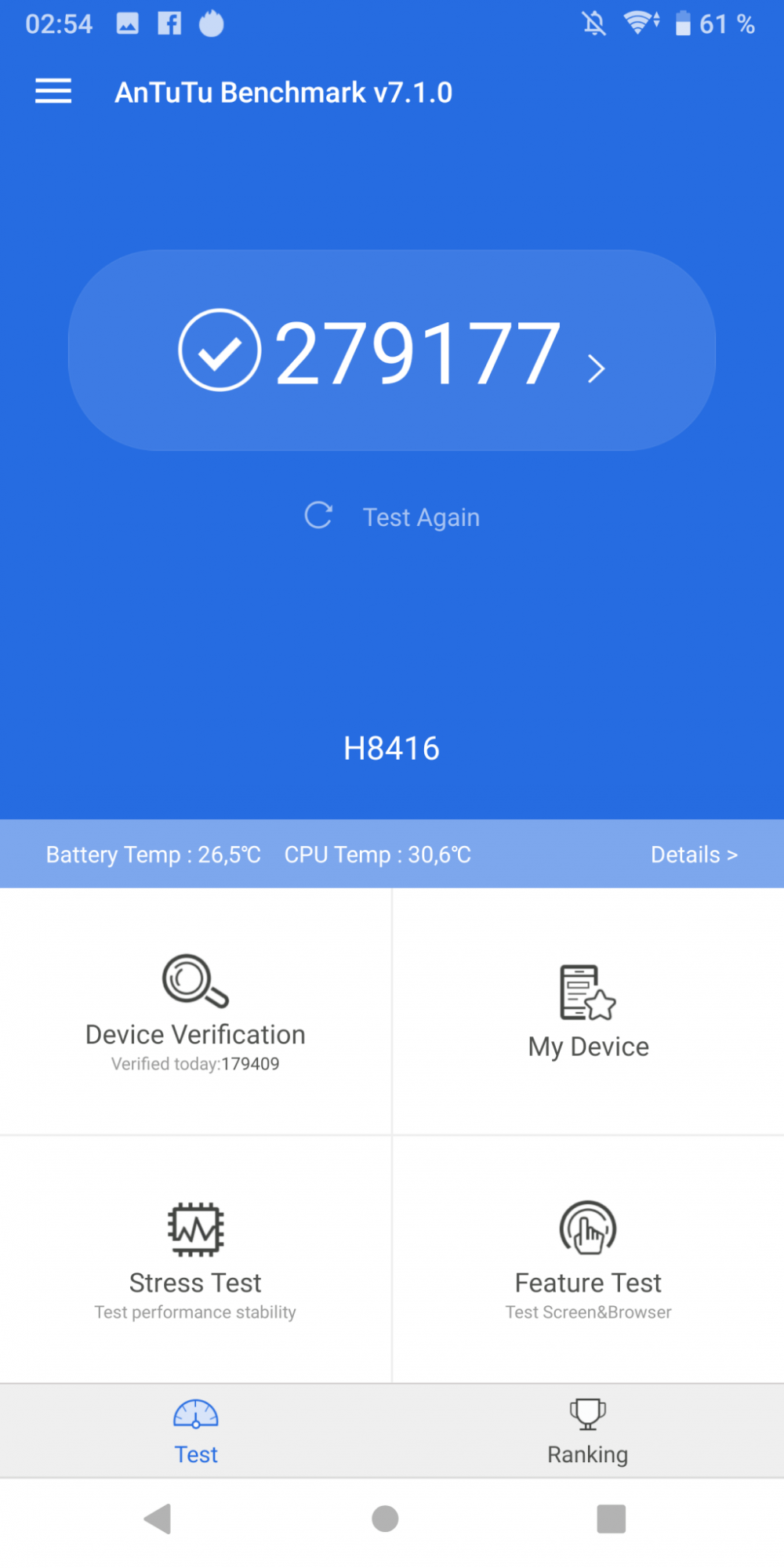Run the benchmark with Test Again
The width and height of the screenshot is (784, 1568).
392,517
